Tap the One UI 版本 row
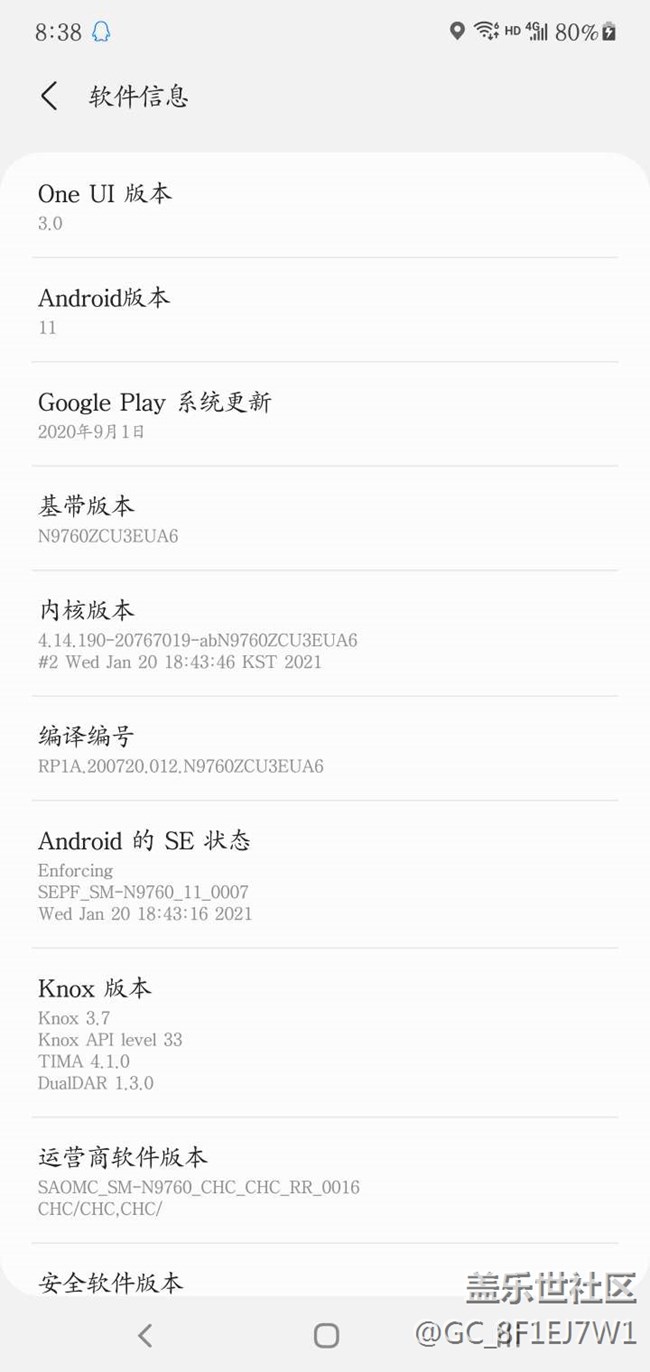 pyautogui.click(x=325, y=206)
